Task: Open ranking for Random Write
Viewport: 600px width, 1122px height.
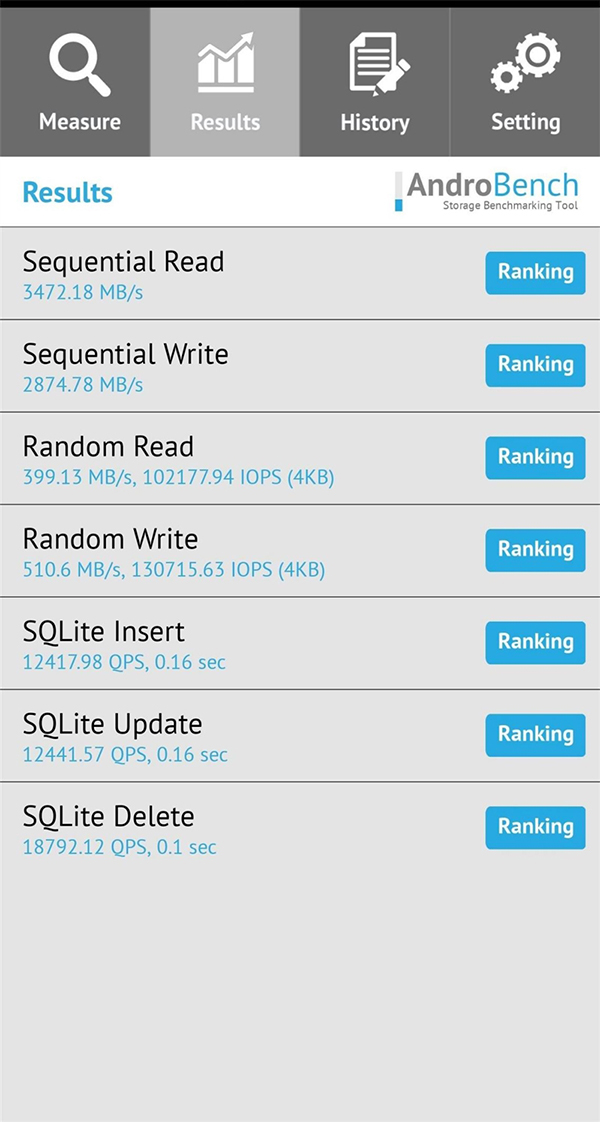Action: point(535,550)
